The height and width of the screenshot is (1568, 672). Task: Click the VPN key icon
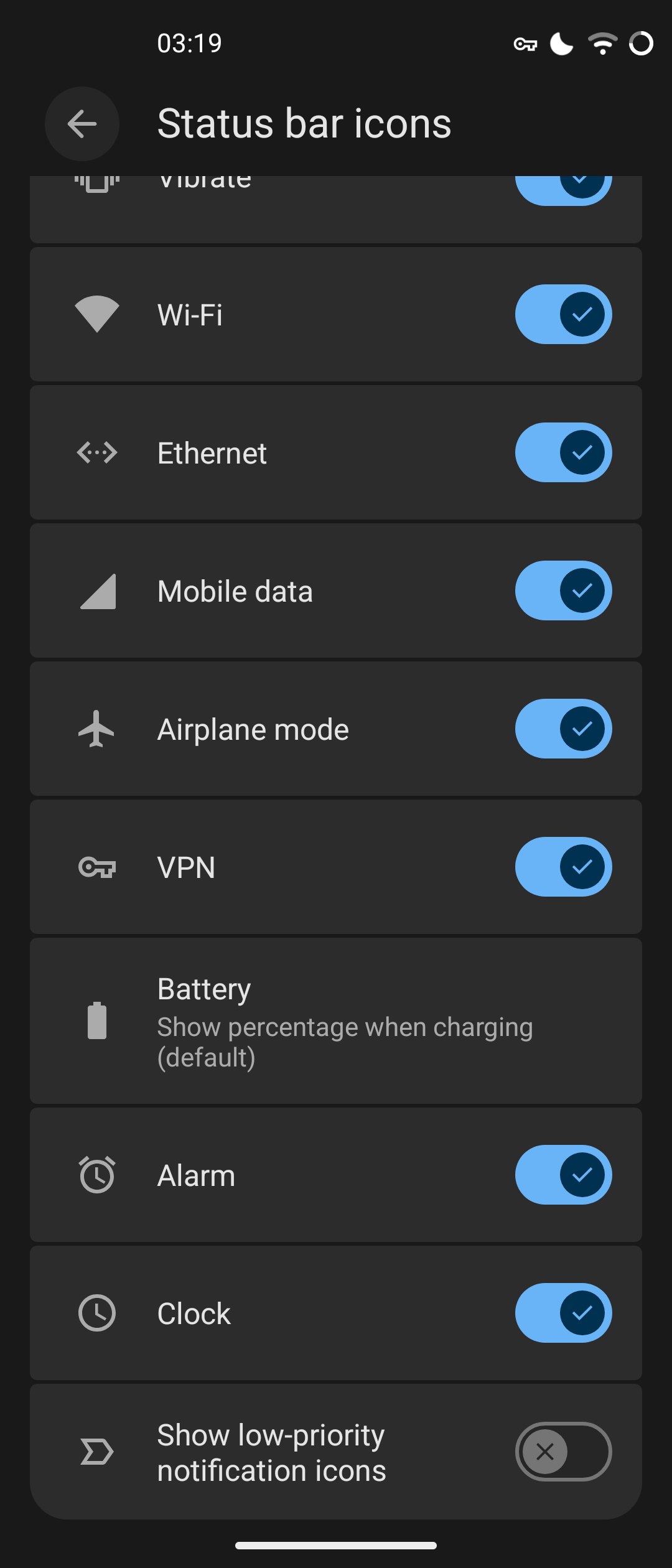pyautogui.click(x=96, y=867)
